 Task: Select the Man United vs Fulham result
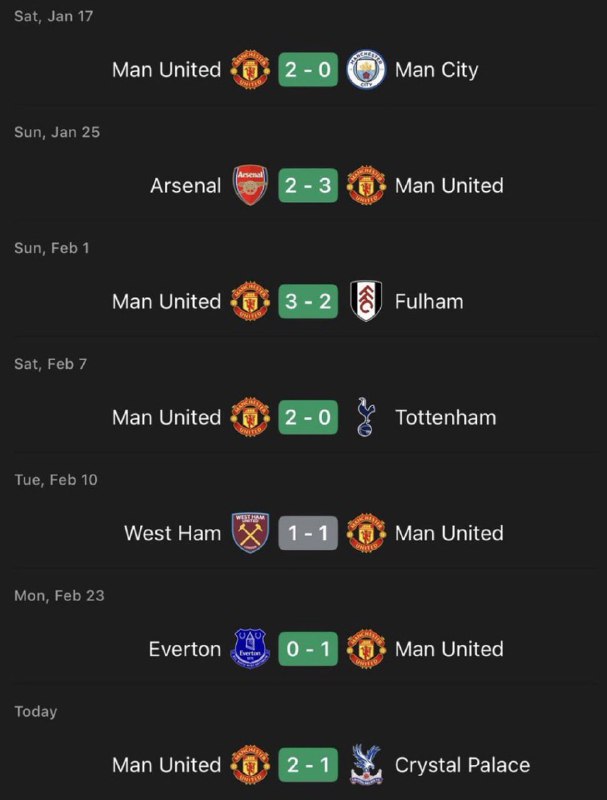307,302
